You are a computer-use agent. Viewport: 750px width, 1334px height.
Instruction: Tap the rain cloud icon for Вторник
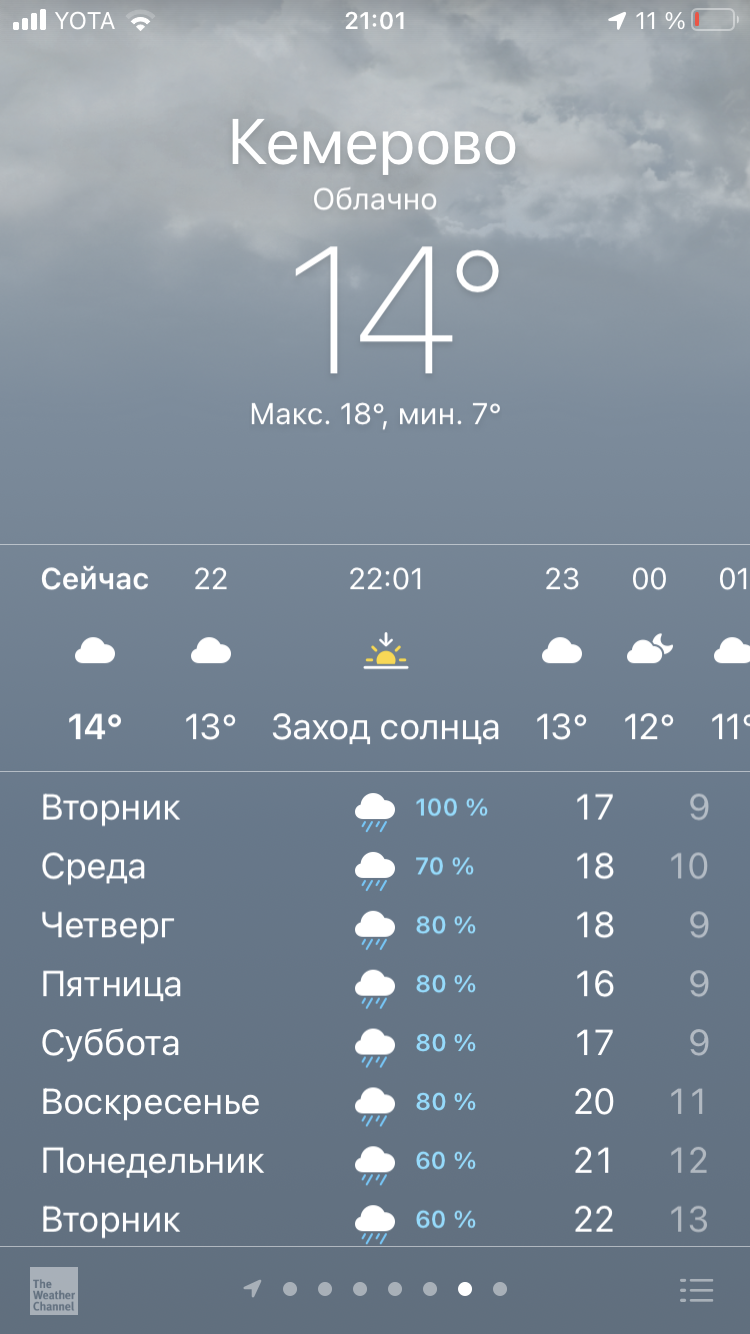pos(375,807)
